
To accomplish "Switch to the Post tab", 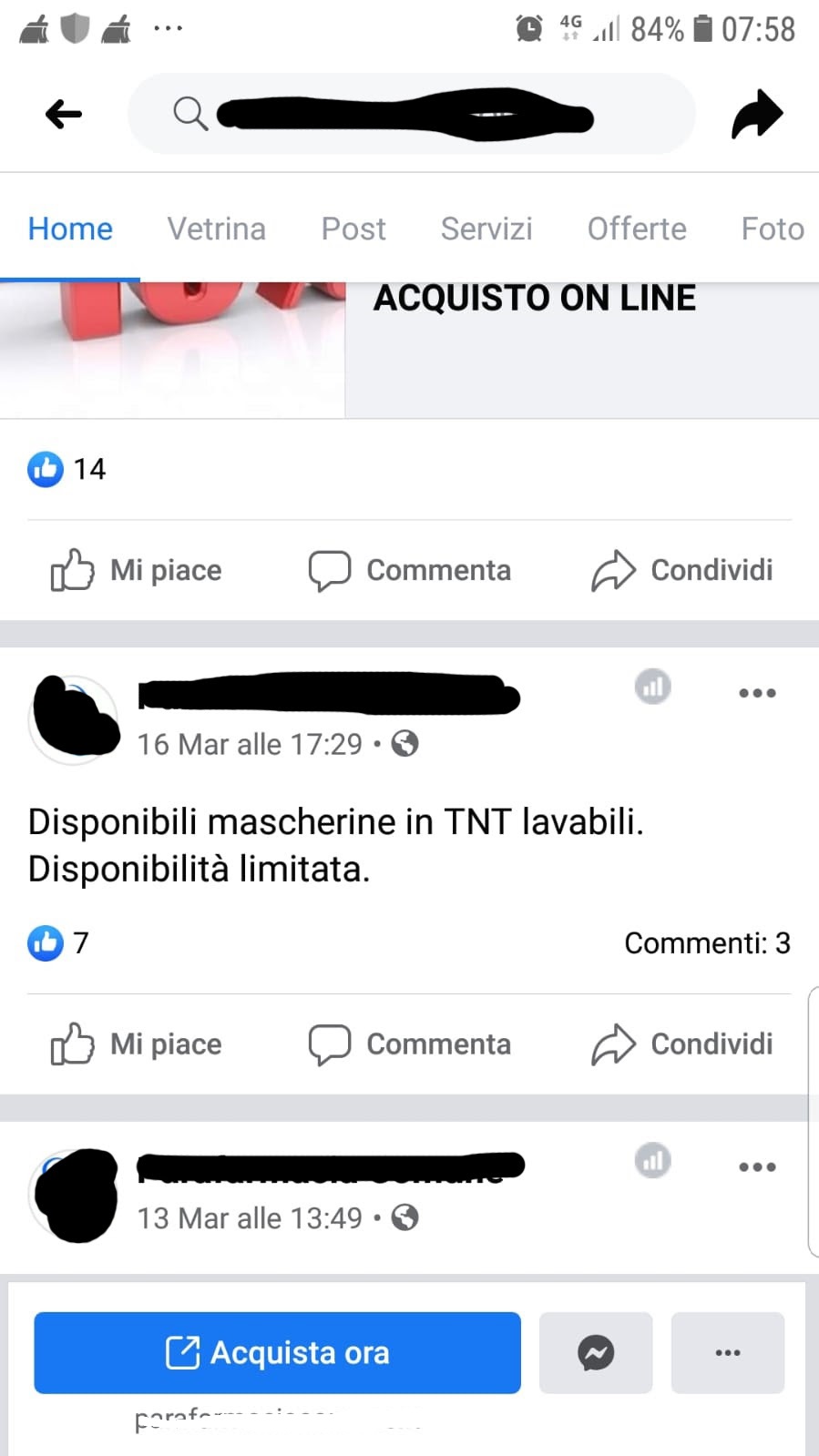I will (353, 229).
